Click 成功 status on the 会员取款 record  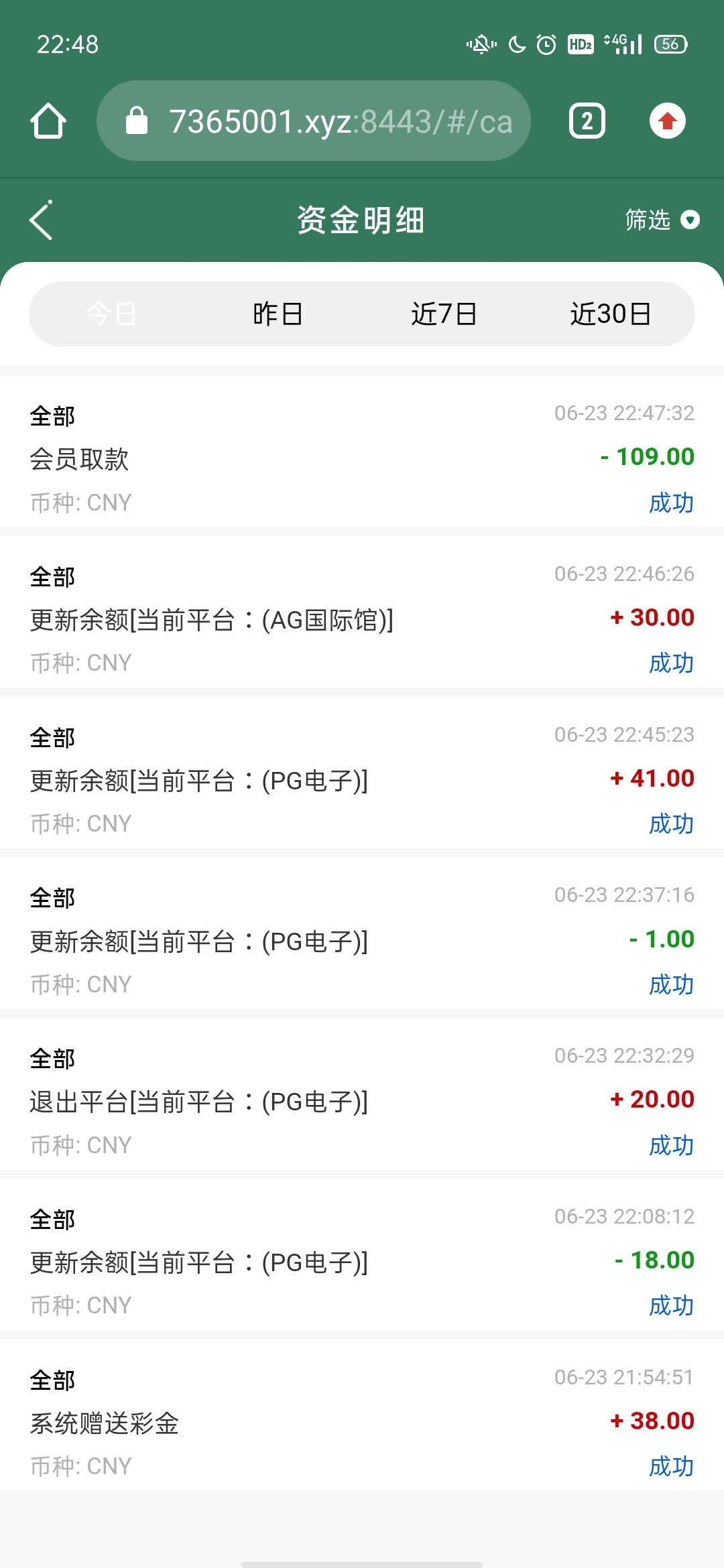point(671,503)
